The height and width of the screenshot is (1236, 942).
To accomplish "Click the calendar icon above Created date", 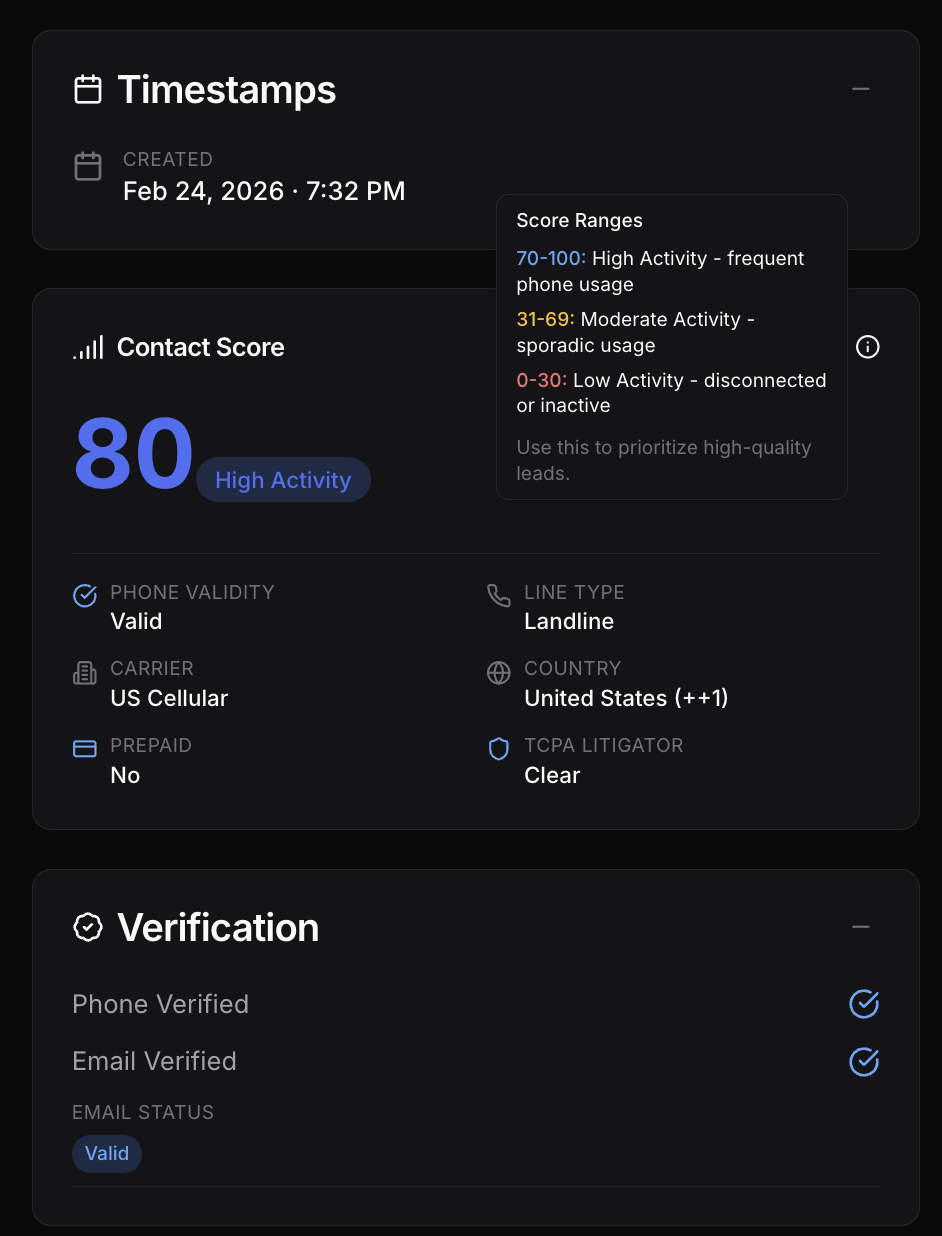I will [88, 166].
